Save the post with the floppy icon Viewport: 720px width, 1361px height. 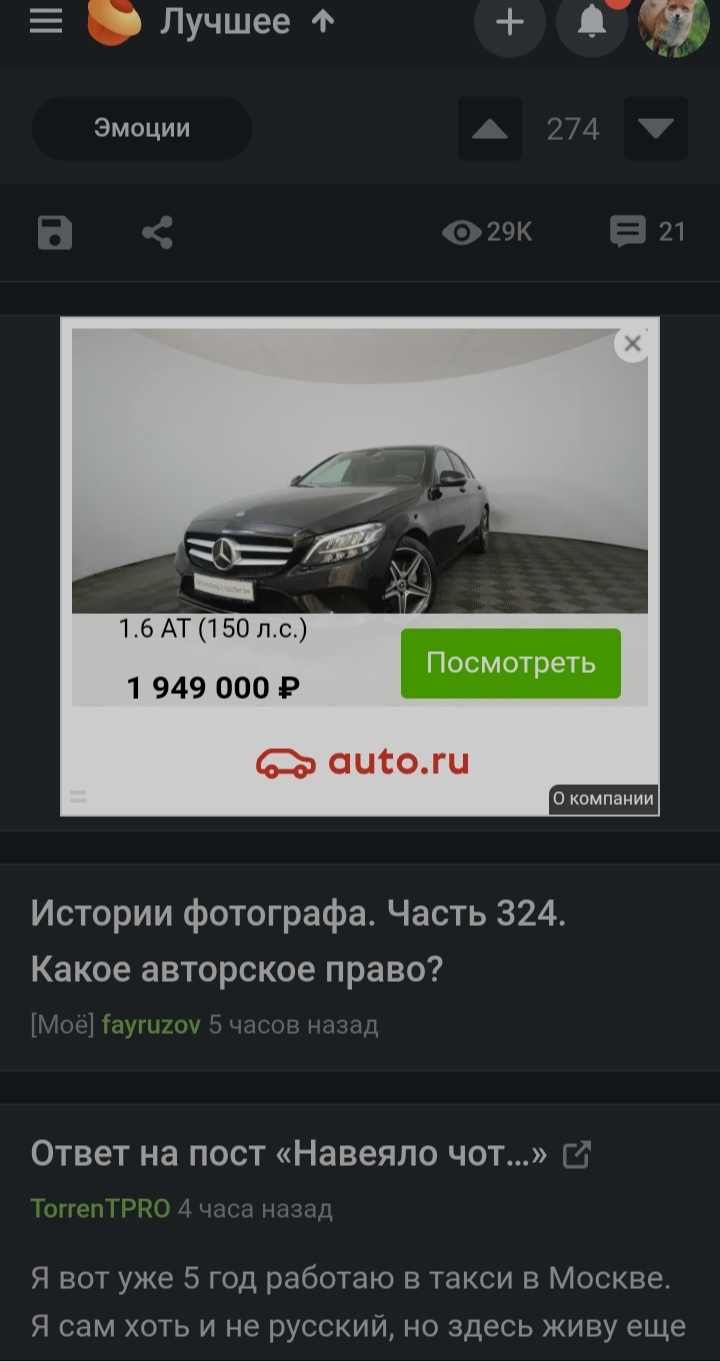[x=55, y=233]
